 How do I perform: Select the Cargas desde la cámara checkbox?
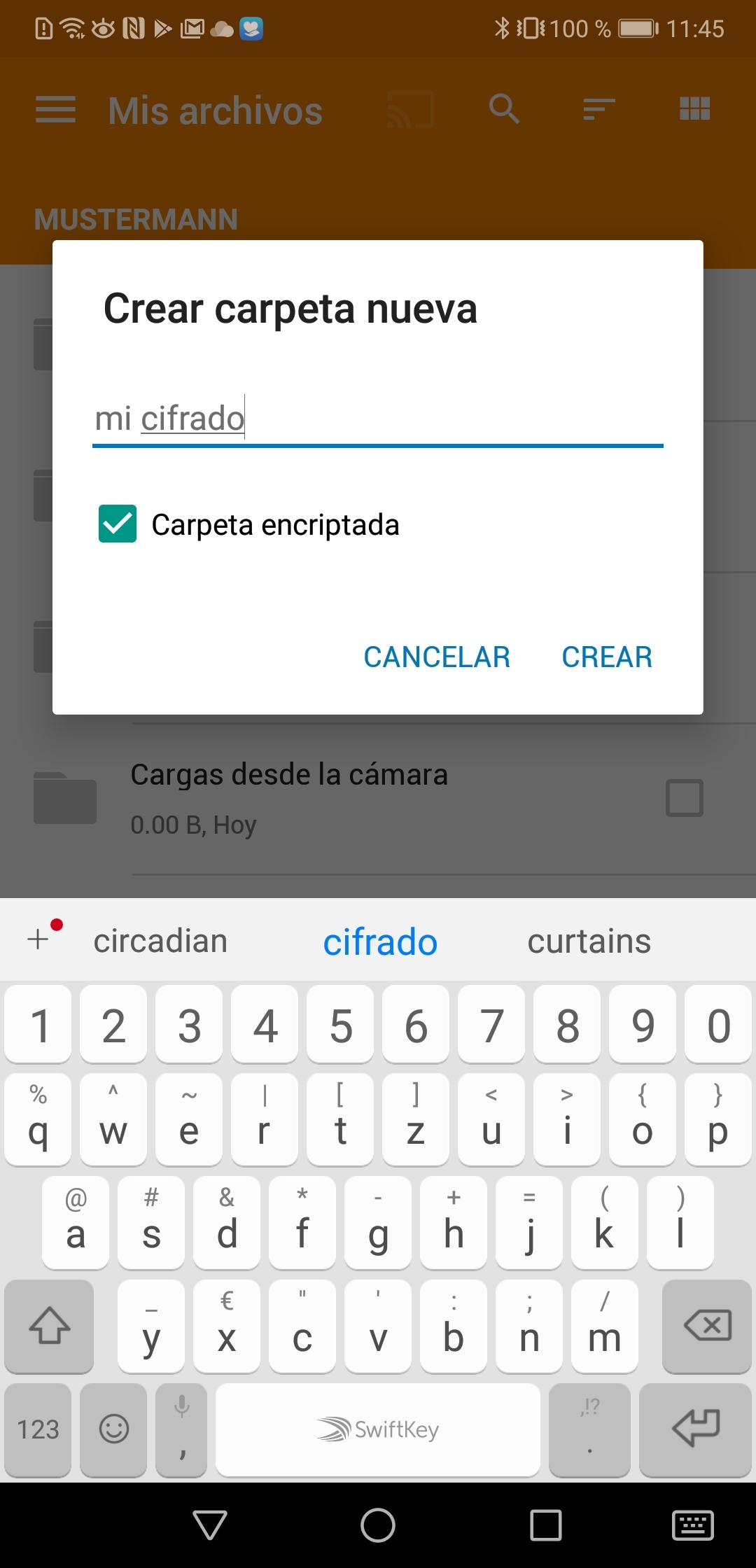click(684, 797)
